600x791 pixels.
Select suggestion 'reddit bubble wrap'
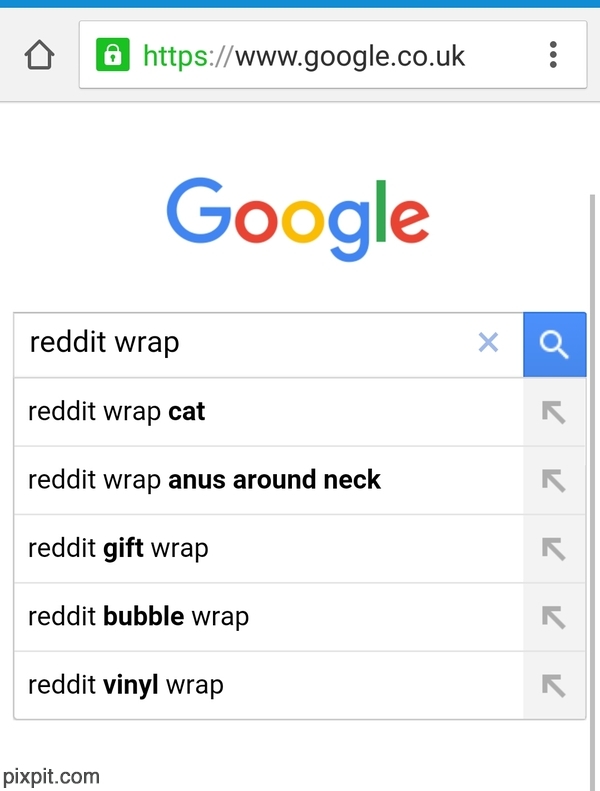click(268, 617)
